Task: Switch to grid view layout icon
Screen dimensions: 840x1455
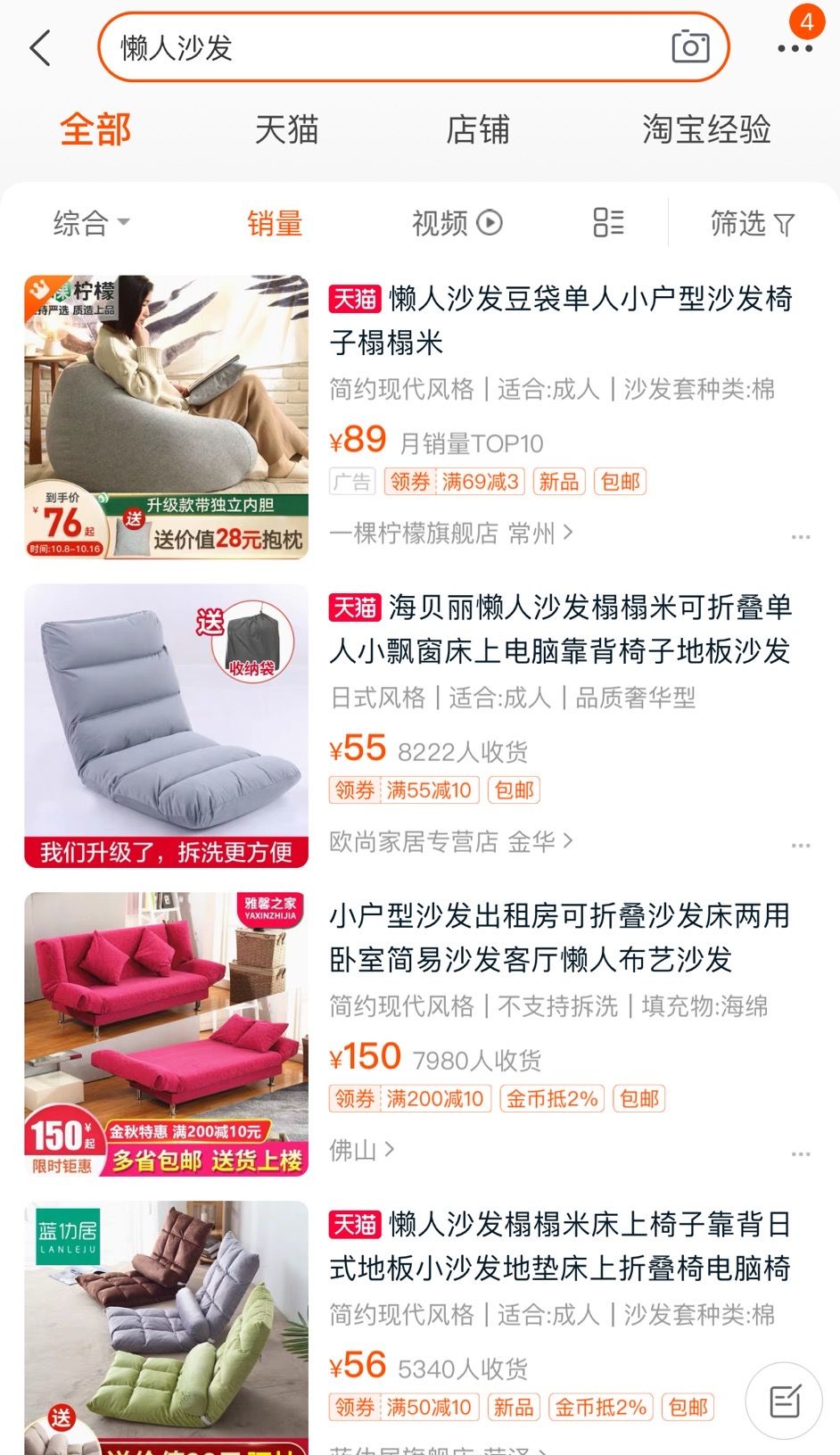Action: point(609,223)
